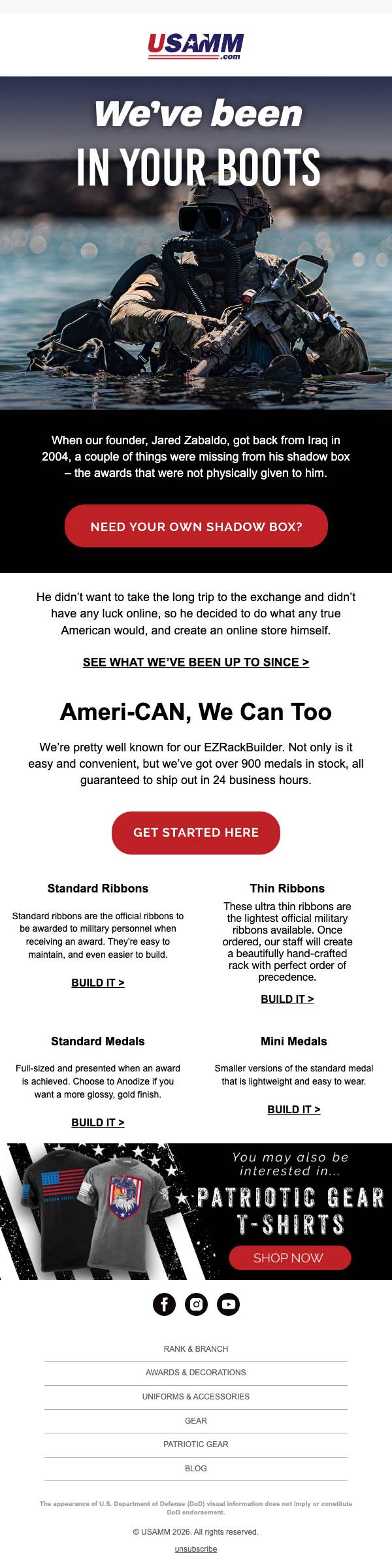Open the Instagram icon
Viewport: 392px width, 1568px height.
coord(196,1305)
